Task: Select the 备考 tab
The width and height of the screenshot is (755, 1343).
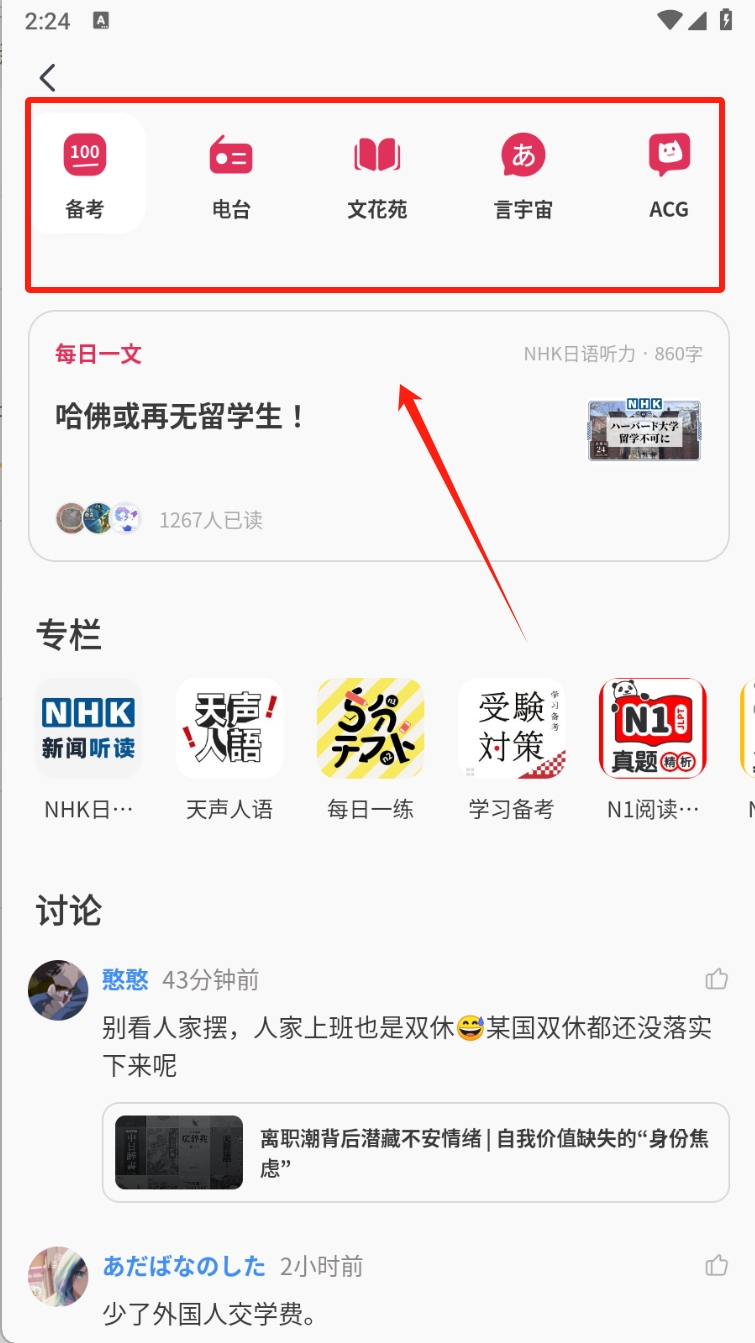Action: click(85, 175)
